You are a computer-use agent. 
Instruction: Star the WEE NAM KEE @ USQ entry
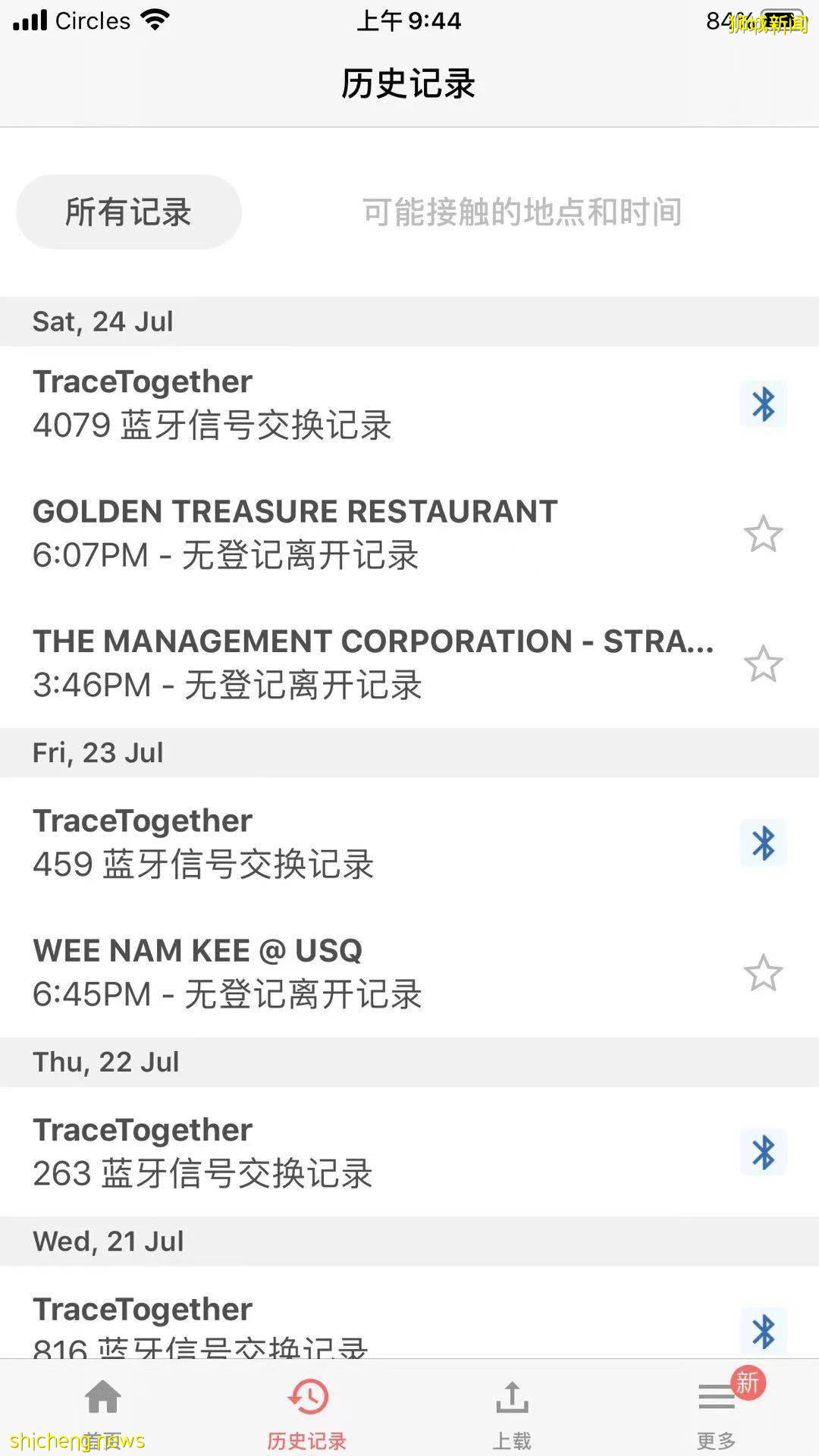764,973
